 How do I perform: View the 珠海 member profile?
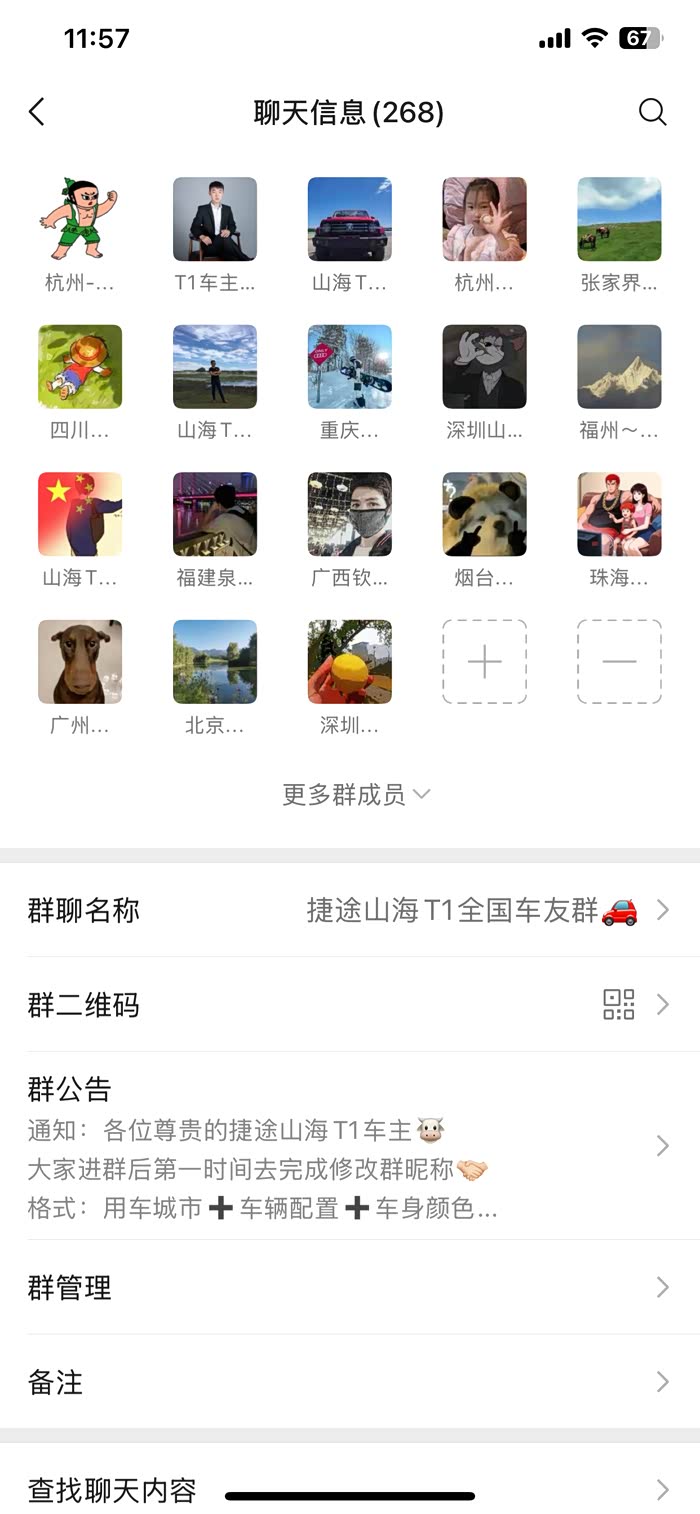click(x=619, y=515)
